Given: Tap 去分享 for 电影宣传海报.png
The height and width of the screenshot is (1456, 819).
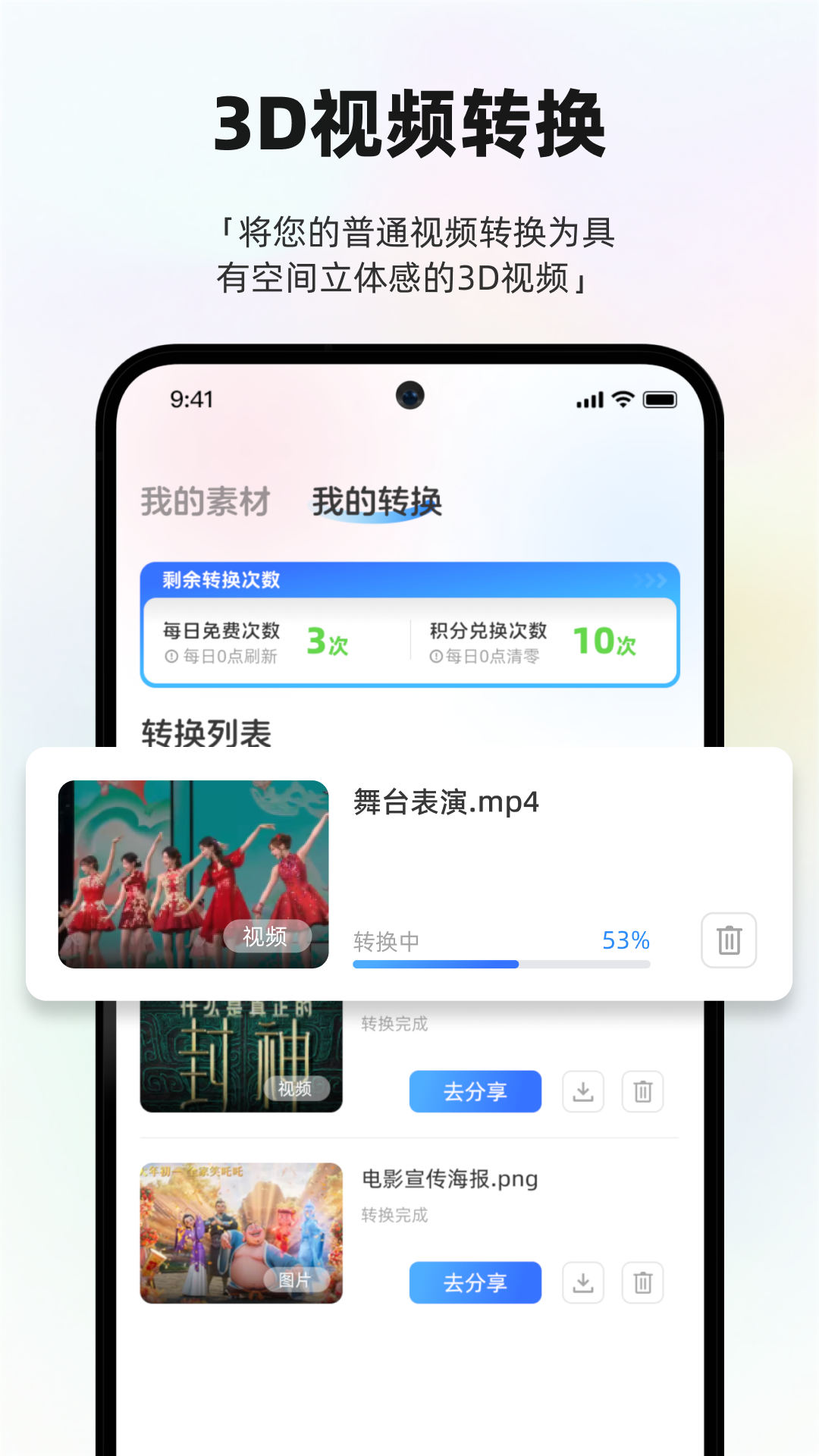Looking at the screenshot, I should tap(475, 1282).
